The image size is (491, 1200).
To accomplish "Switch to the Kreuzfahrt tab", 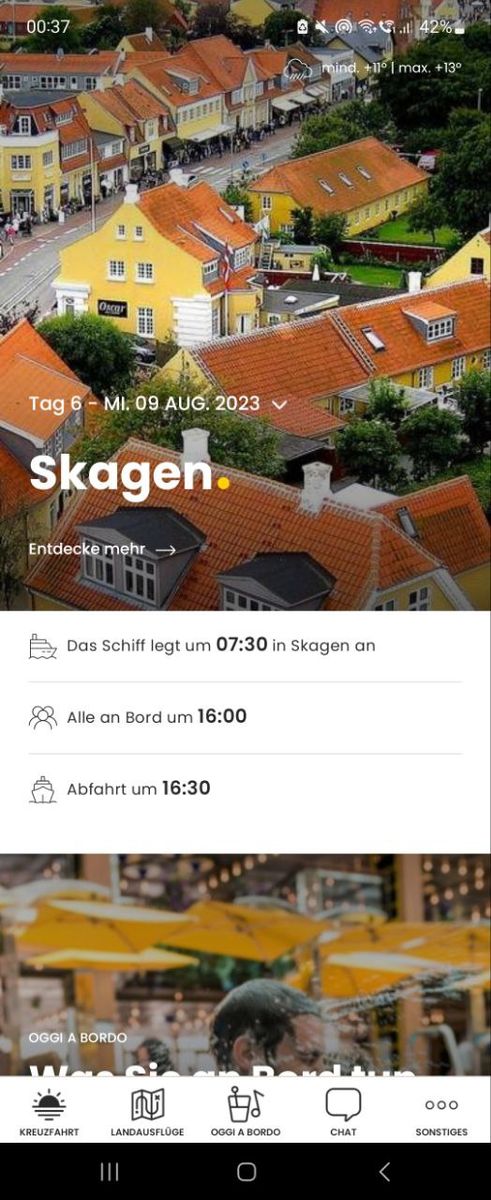I will (48, 1112).
